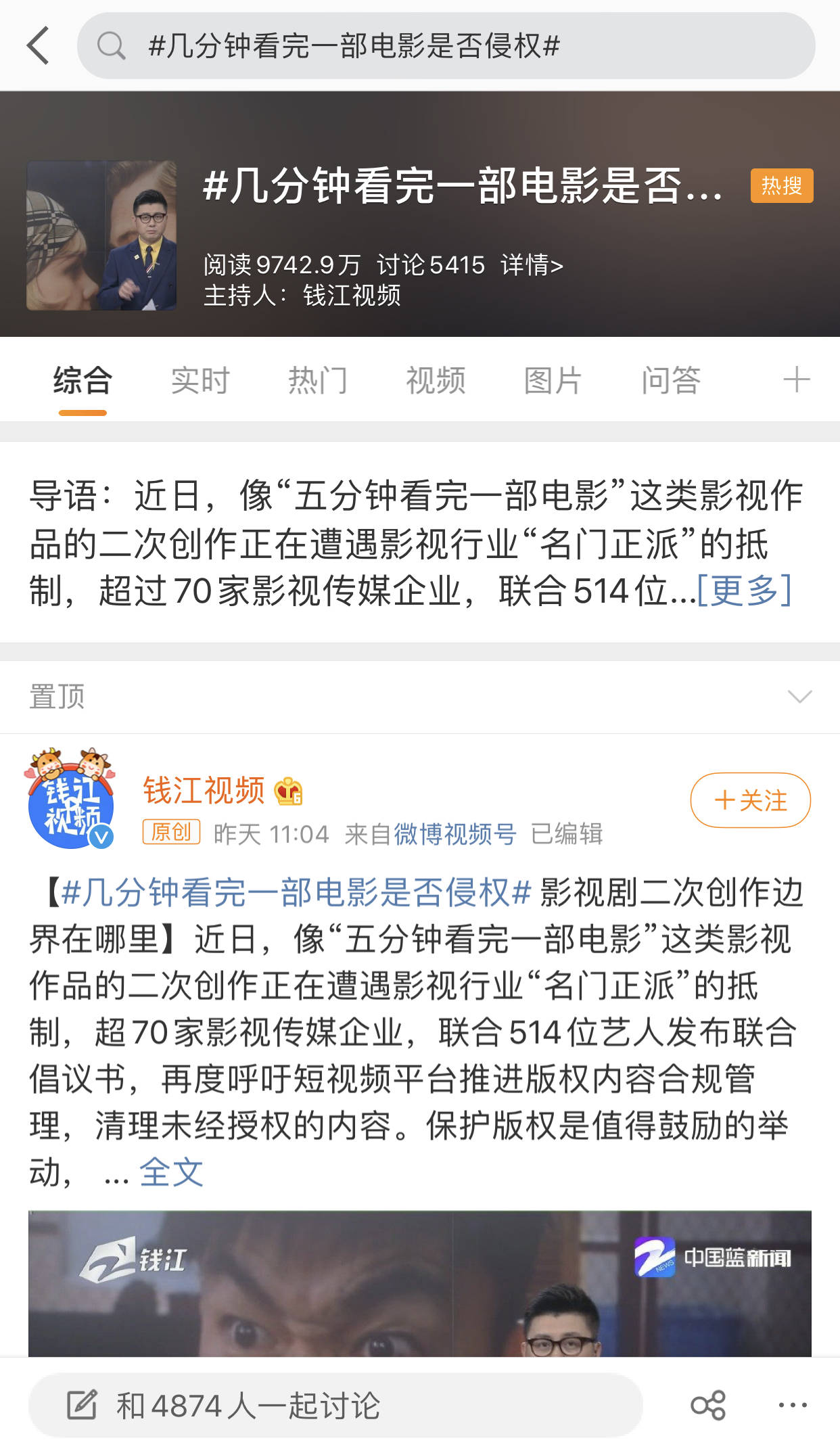Go back with the top-left arrow
Screen dimensions: 840x1453
point(39,46)
